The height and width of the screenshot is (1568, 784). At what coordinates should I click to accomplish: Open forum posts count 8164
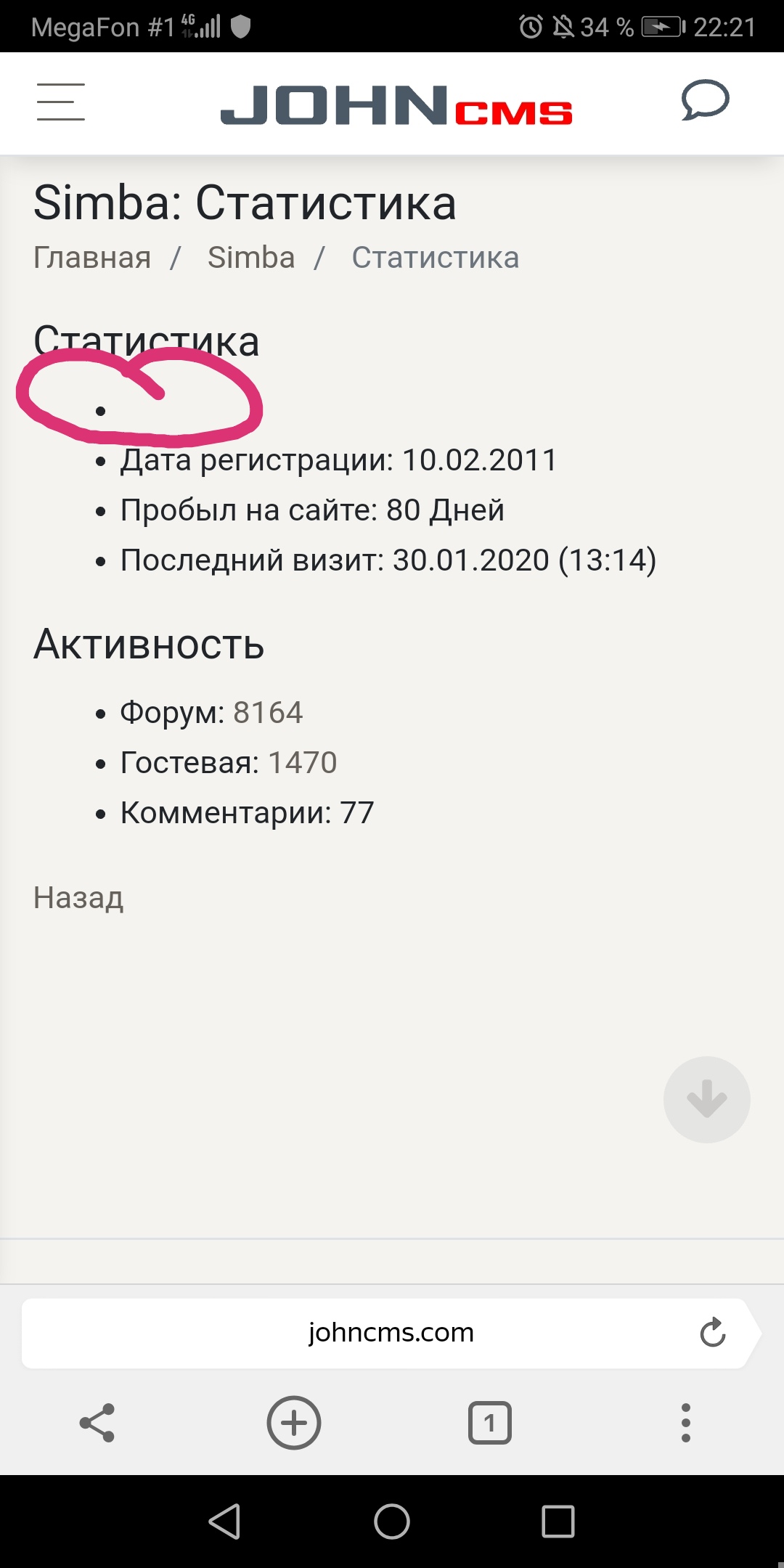click(x=267, y=713)
